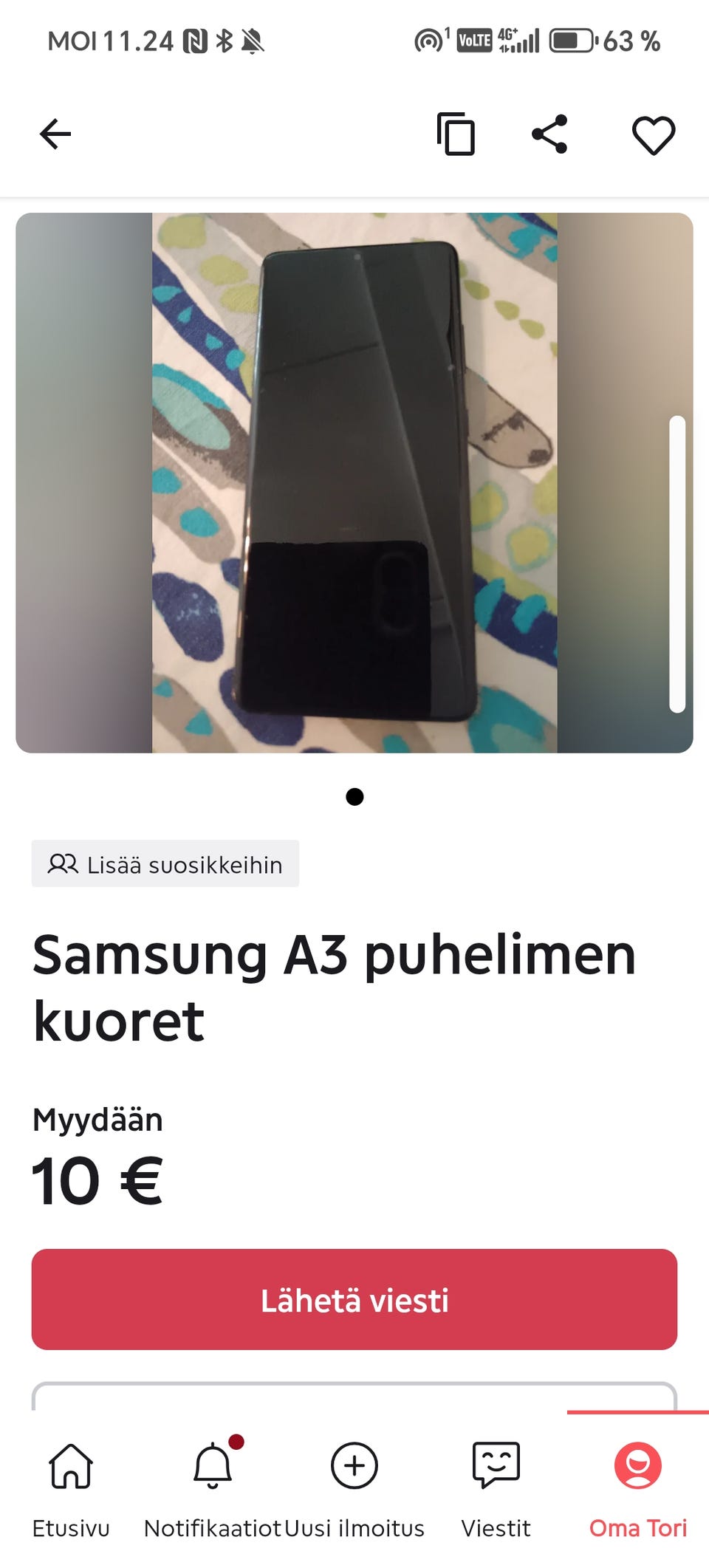The width and height of the screenshot is (709, 1568).
Task: Favorite the listing with the heart icon
Action: [x=653, y=134]
